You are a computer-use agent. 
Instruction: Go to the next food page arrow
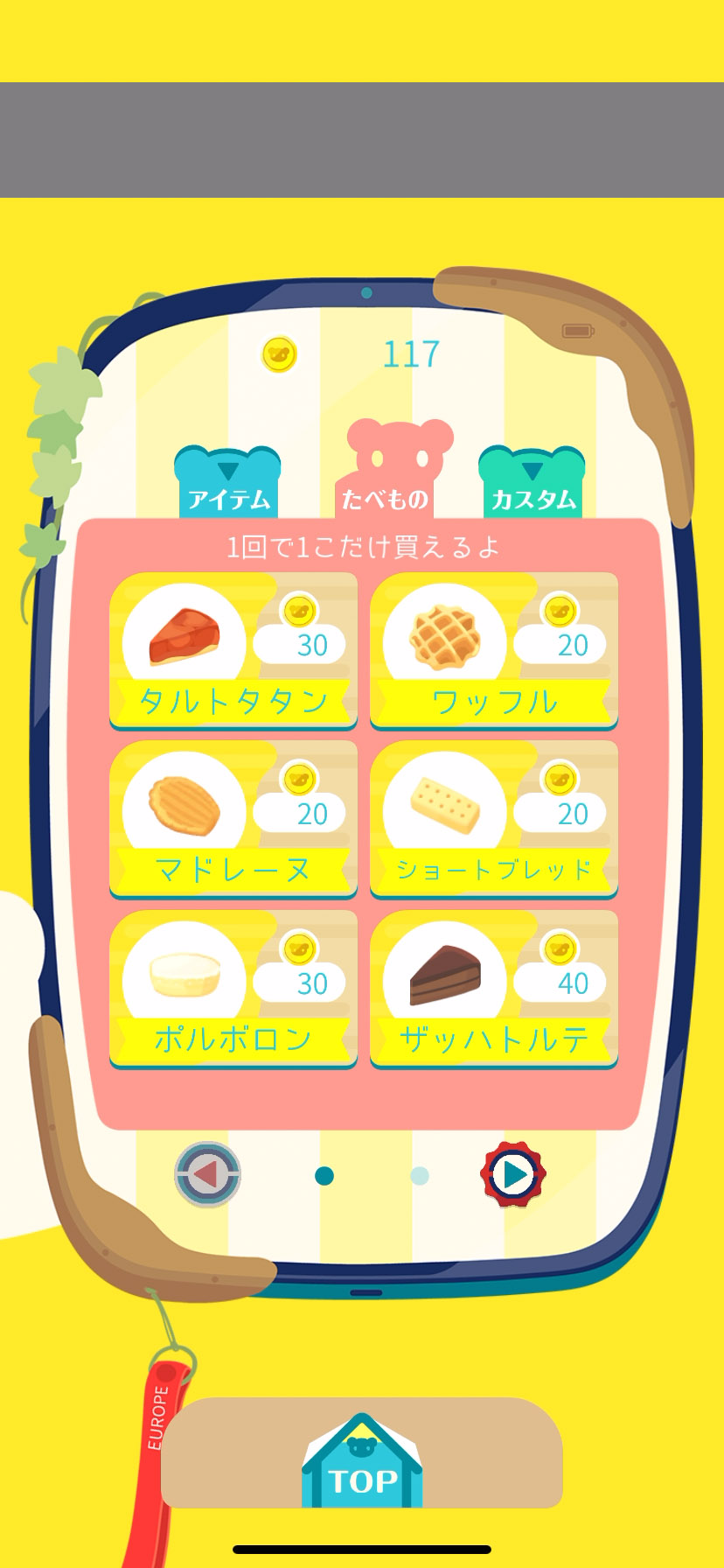tap(513, 1174)
